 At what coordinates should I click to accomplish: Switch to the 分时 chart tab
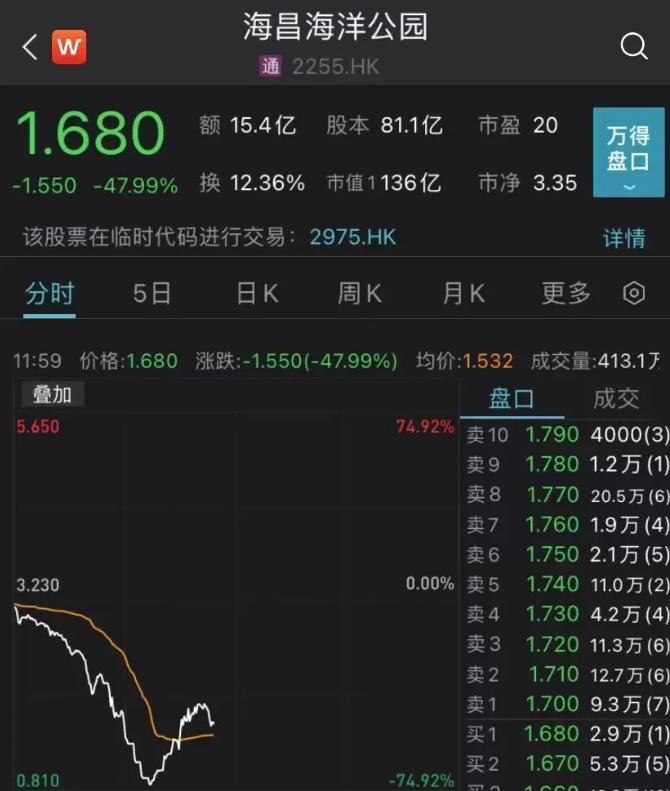coord(50,293)
